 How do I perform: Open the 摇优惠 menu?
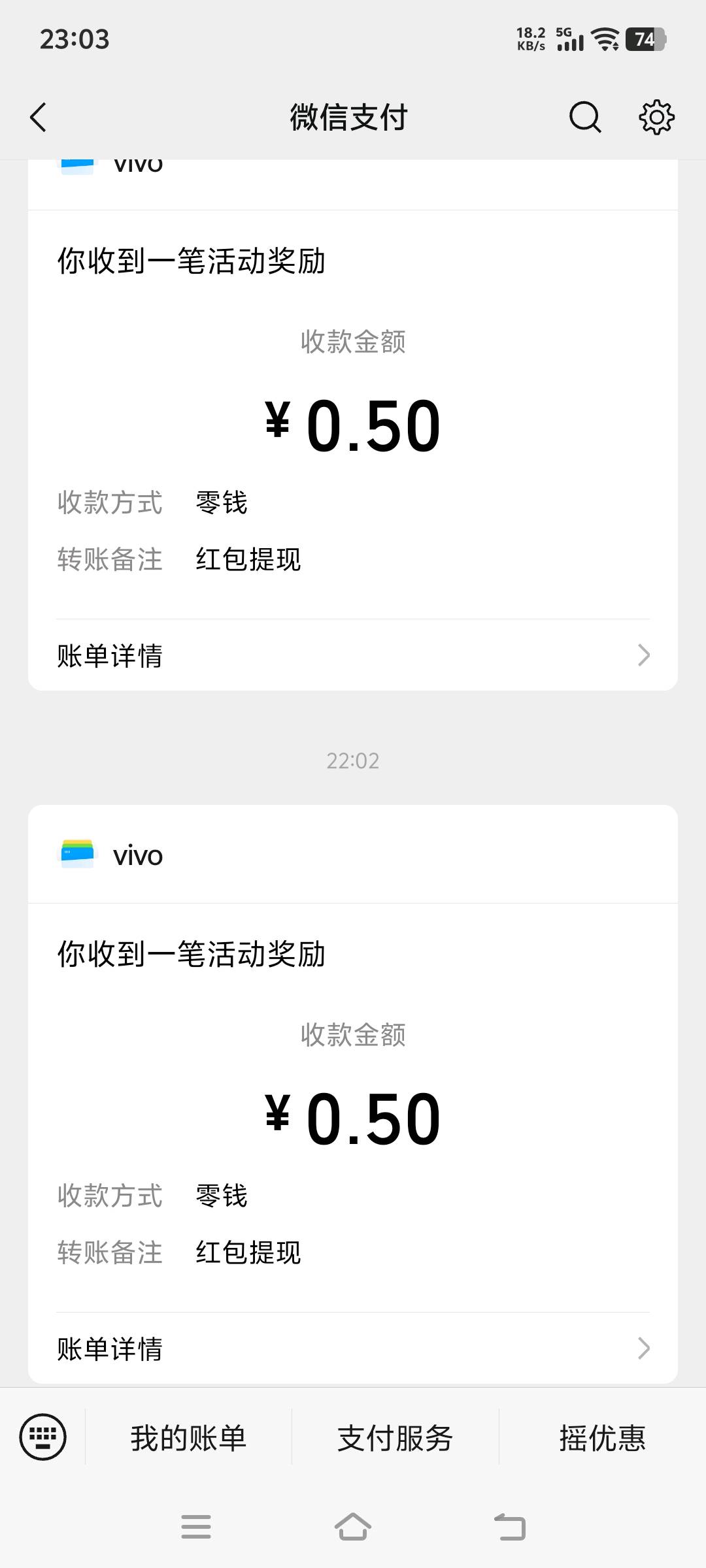click(x=603, y=1438)
